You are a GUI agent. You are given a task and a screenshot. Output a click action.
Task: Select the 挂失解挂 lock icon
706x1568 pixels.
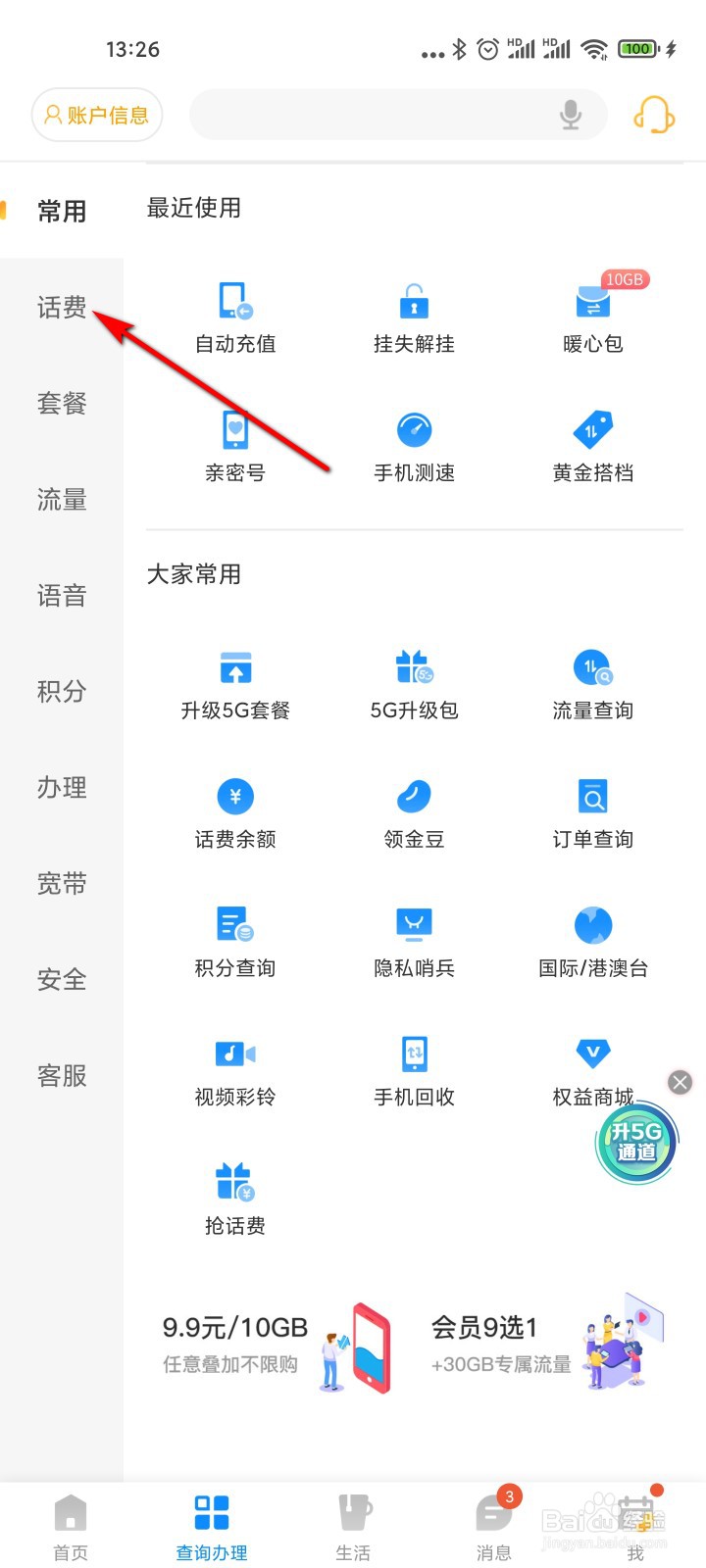tap(413, 301)
